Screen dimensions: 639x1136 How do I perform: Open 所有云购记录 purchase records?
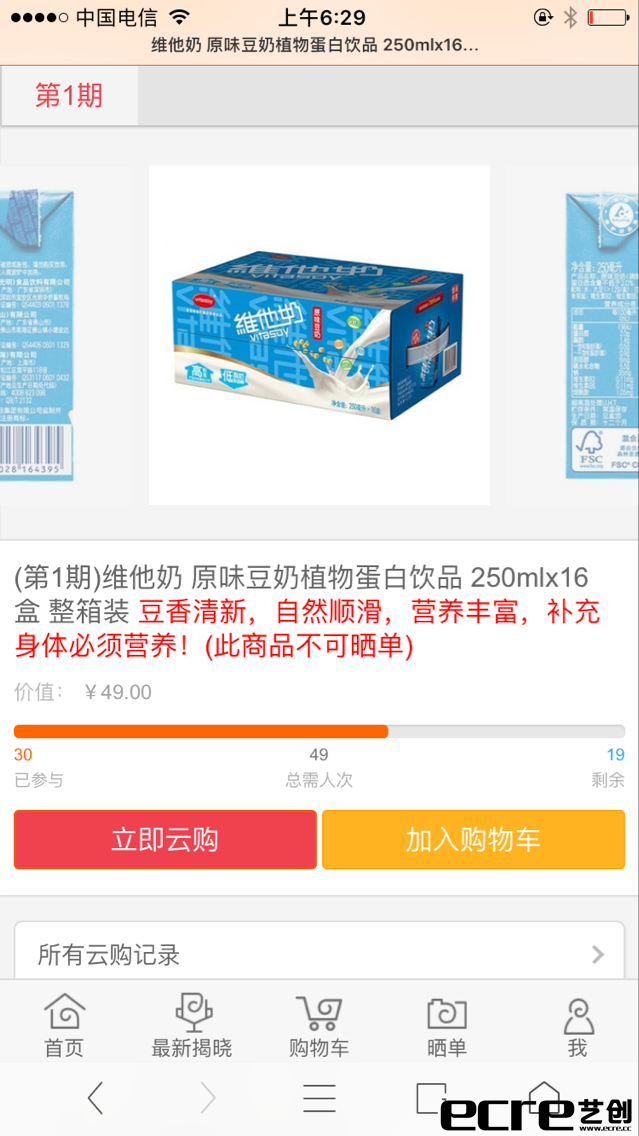(x=319, y=954)
